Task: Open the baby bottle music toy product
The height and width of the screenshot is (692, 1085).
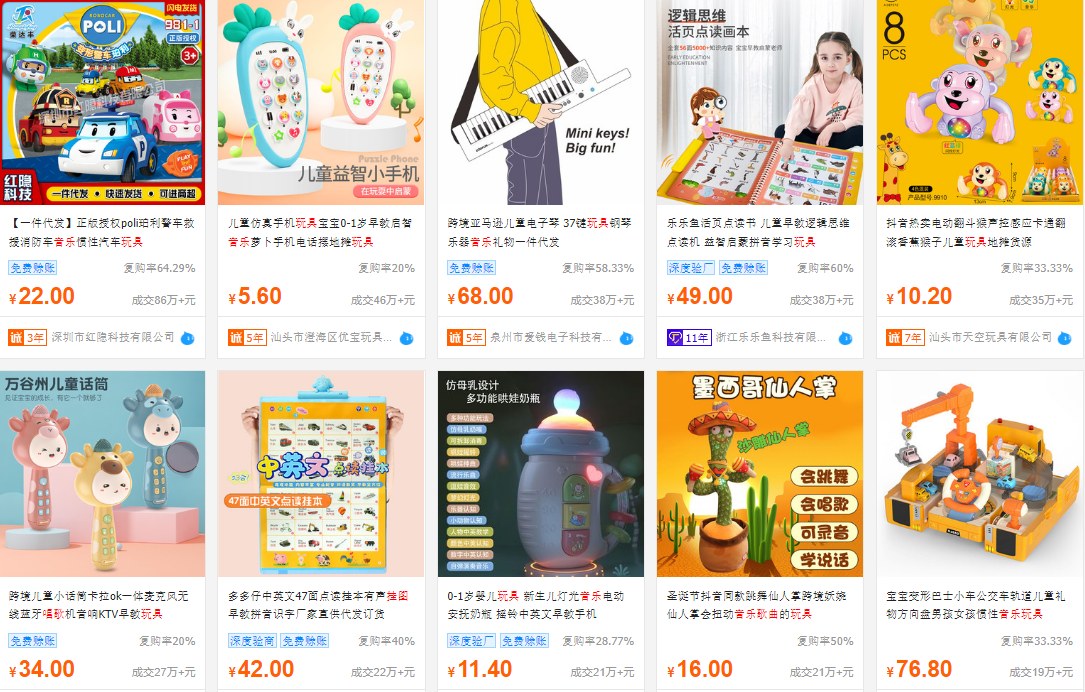Action: click(x=541, y=474)
